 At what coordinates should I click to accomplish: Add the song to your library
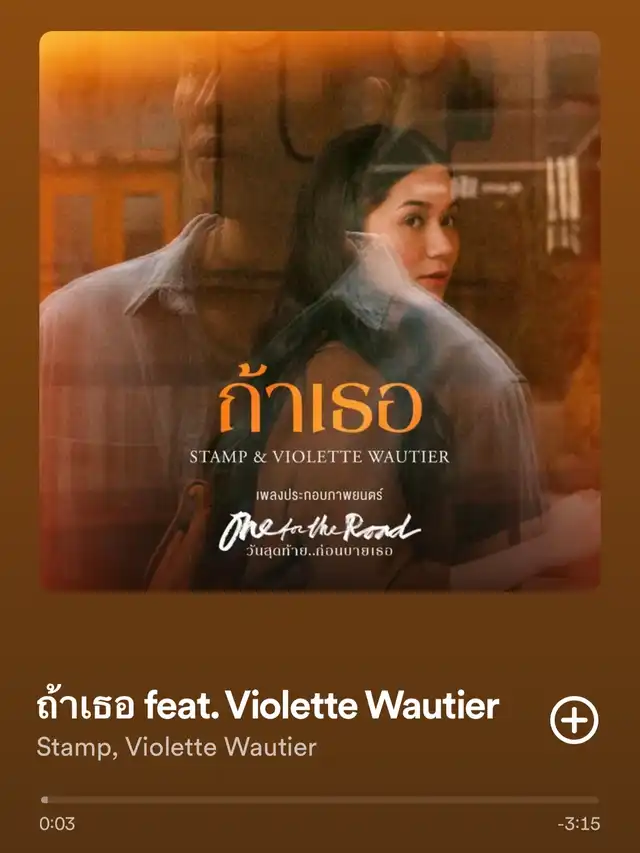574,720
